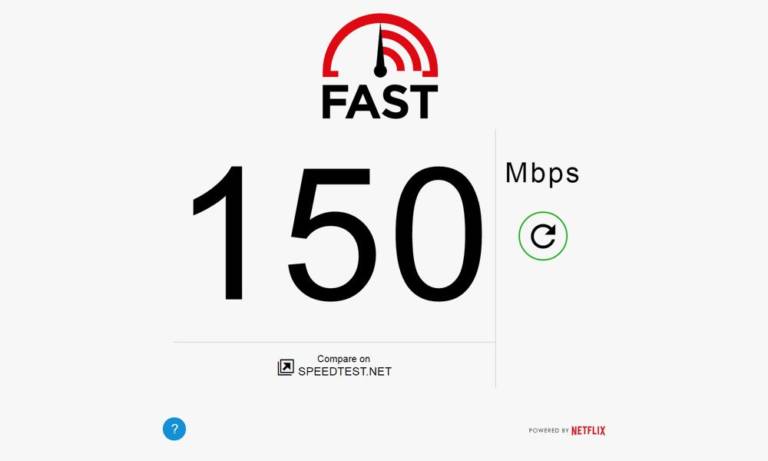
Task: Restart the speed test with the reload icon
Action: 543,236
